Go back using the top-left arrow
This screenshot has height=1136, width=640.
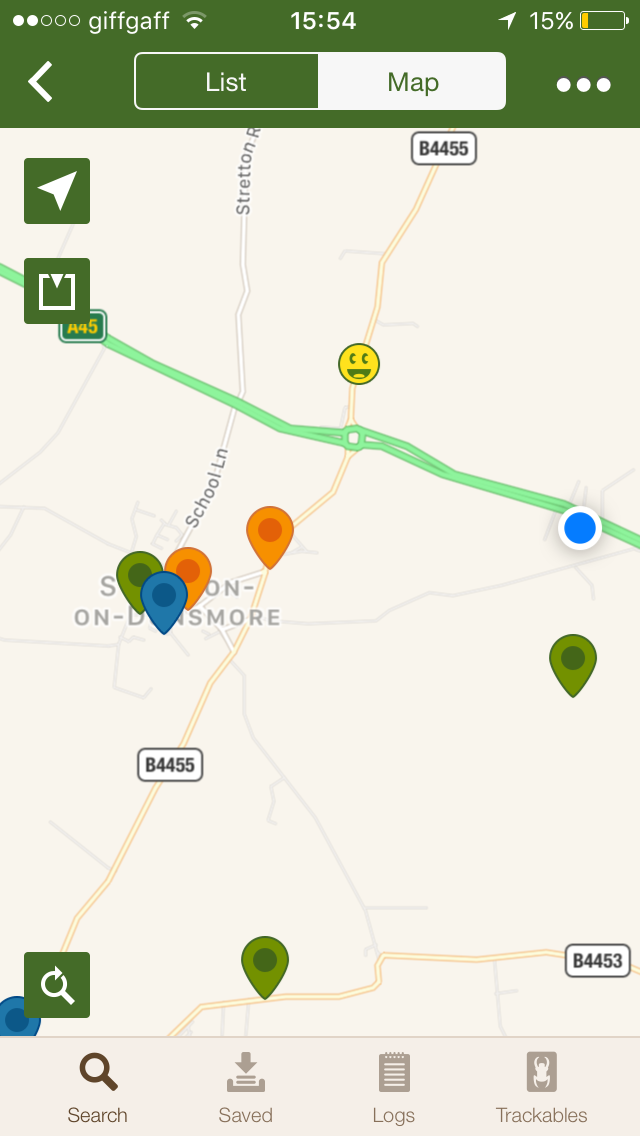[x=41, y=82]
